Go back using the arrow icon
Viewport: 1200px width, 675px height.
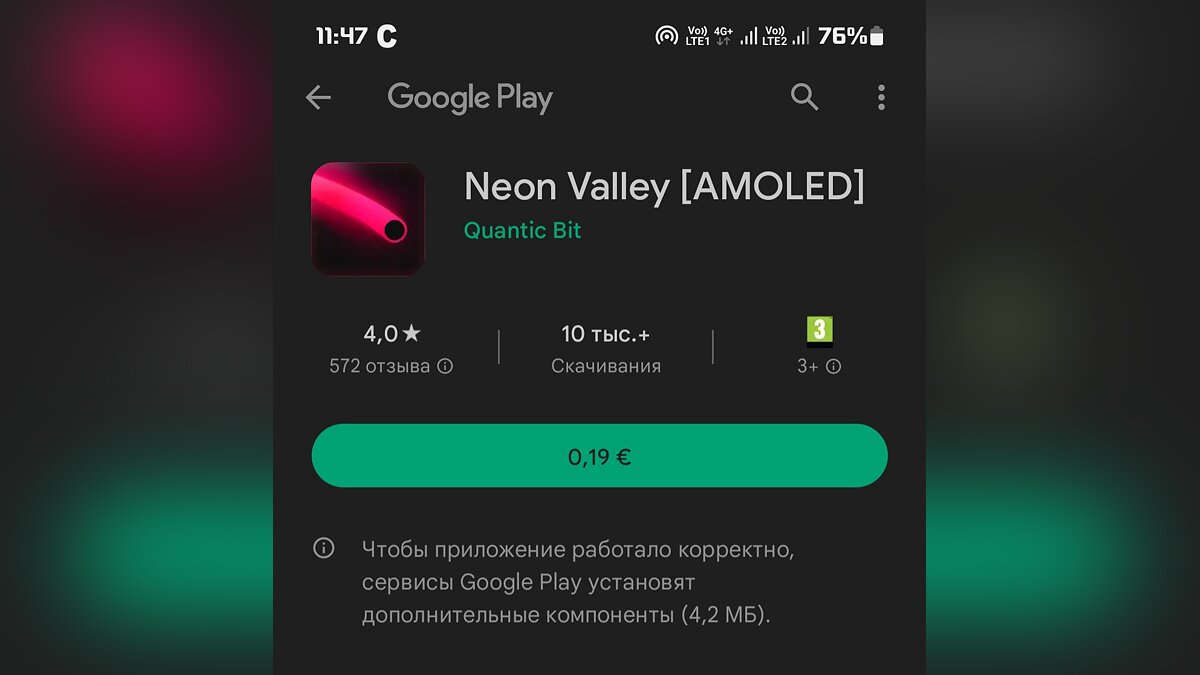coord(318,97)
